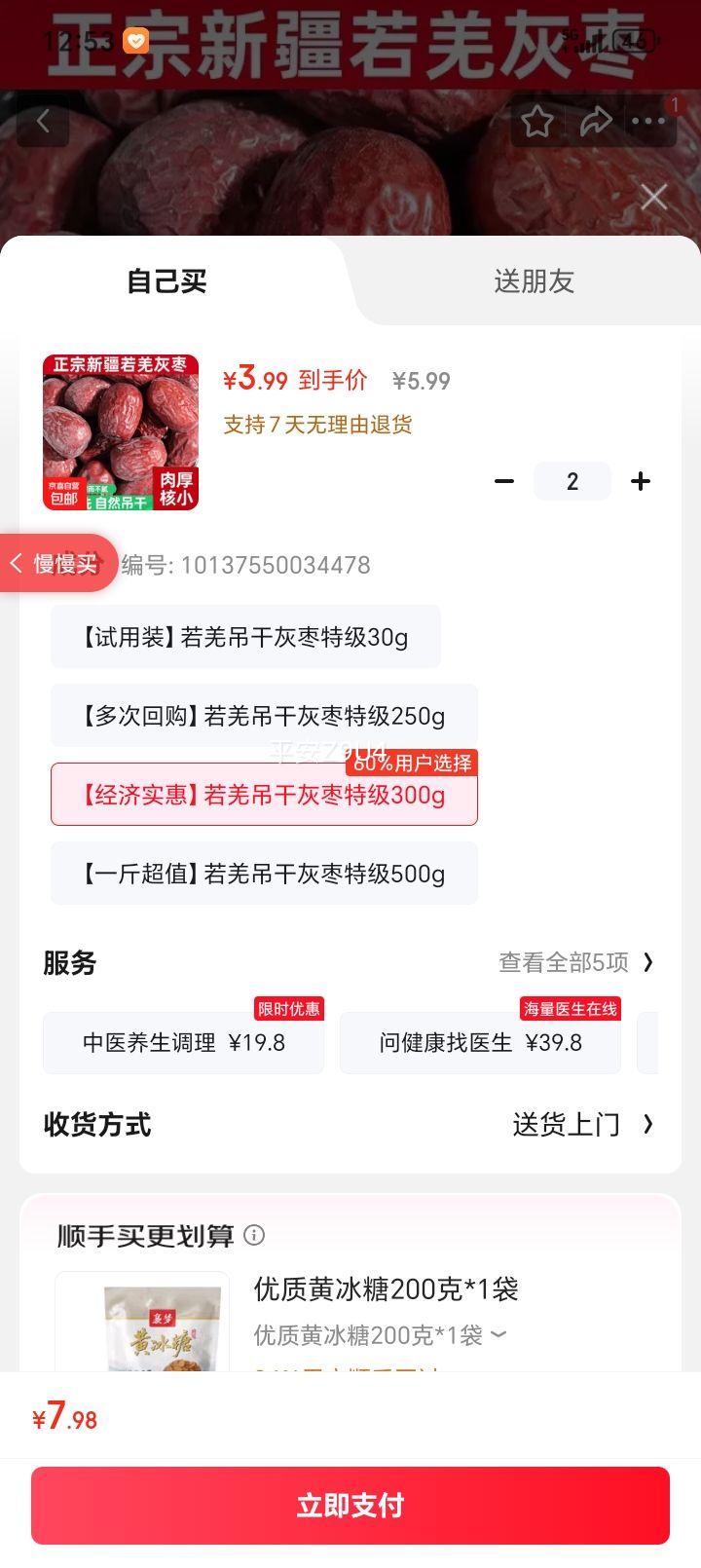Switch to the 自己买 tab

point(165,281)
